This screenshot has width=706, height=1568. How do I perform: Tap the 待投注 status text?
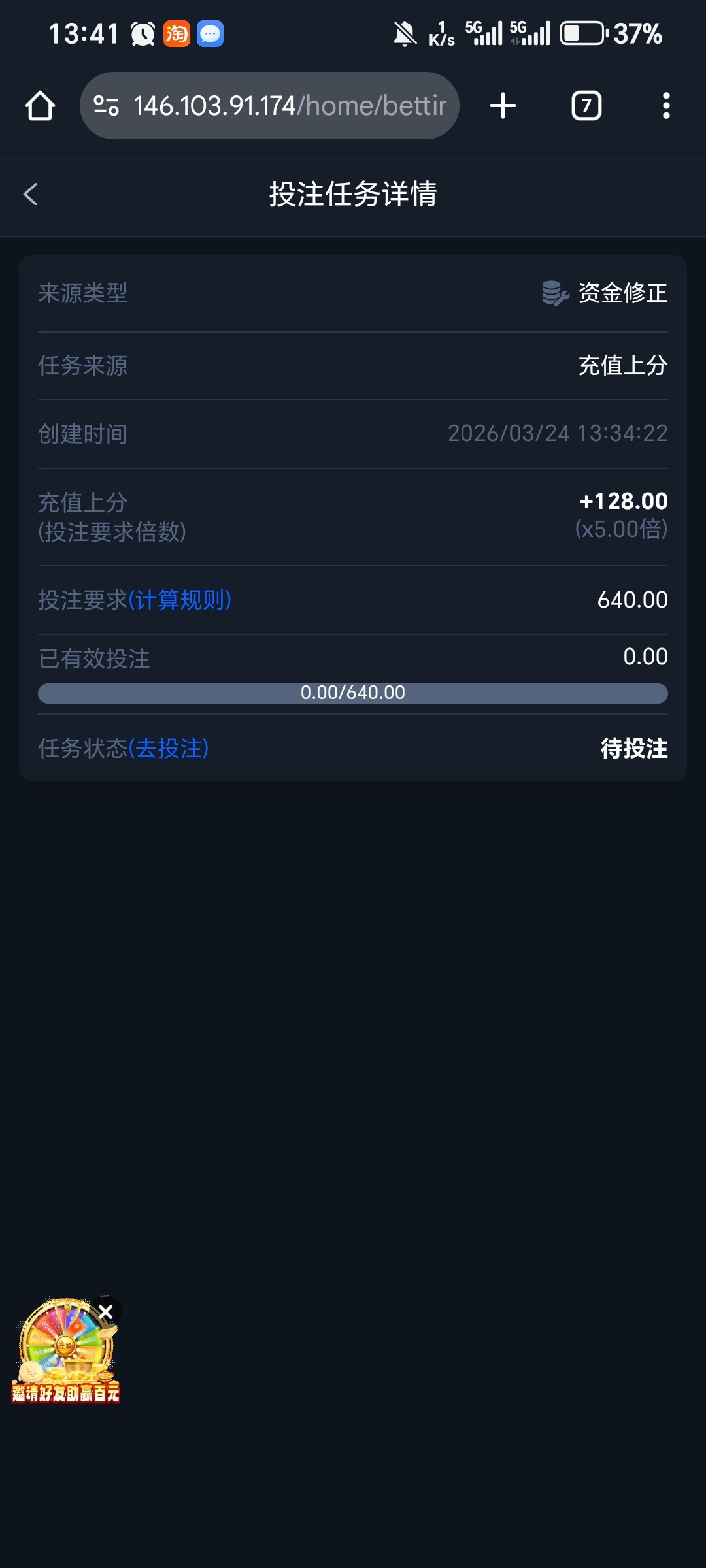[x=633, y=749]
